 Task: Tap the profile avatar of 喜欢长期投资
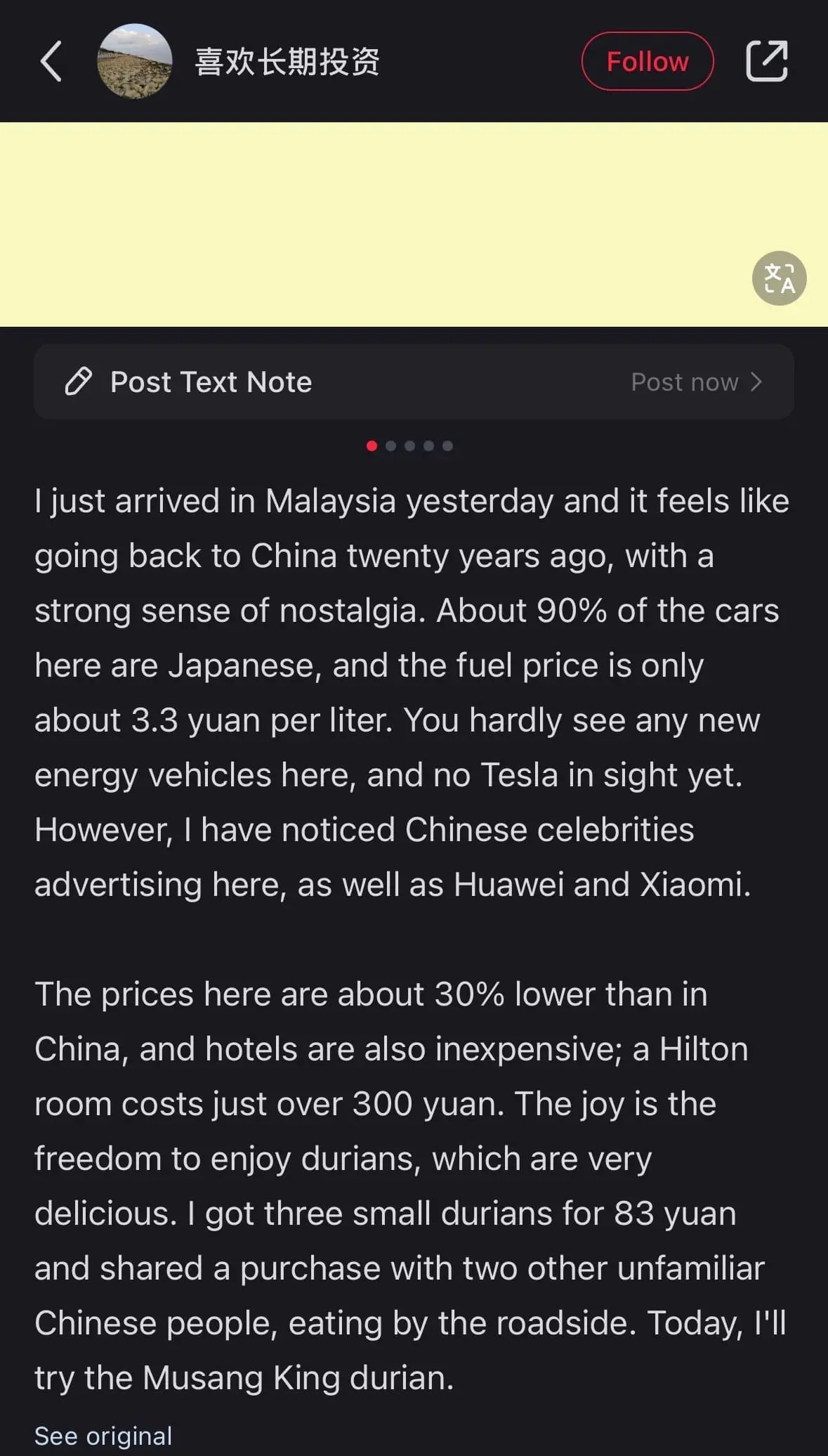(135, 62)
